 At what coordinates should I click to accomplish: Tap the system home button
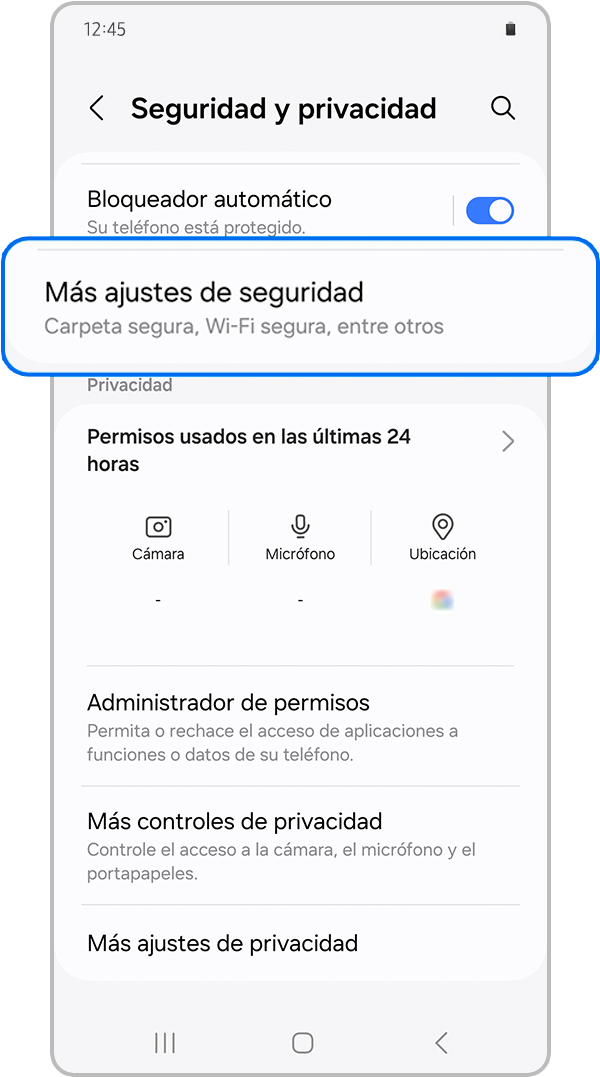302,1043
